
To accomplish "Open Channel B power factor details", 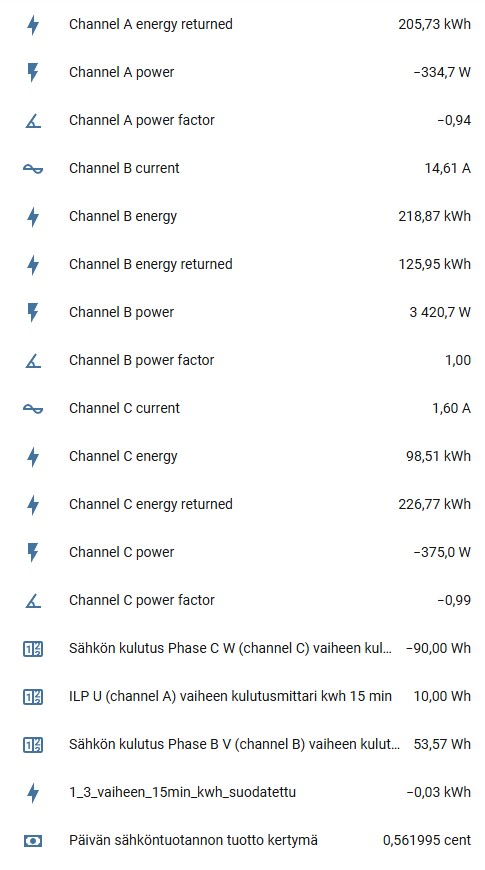I will [242, 361].
